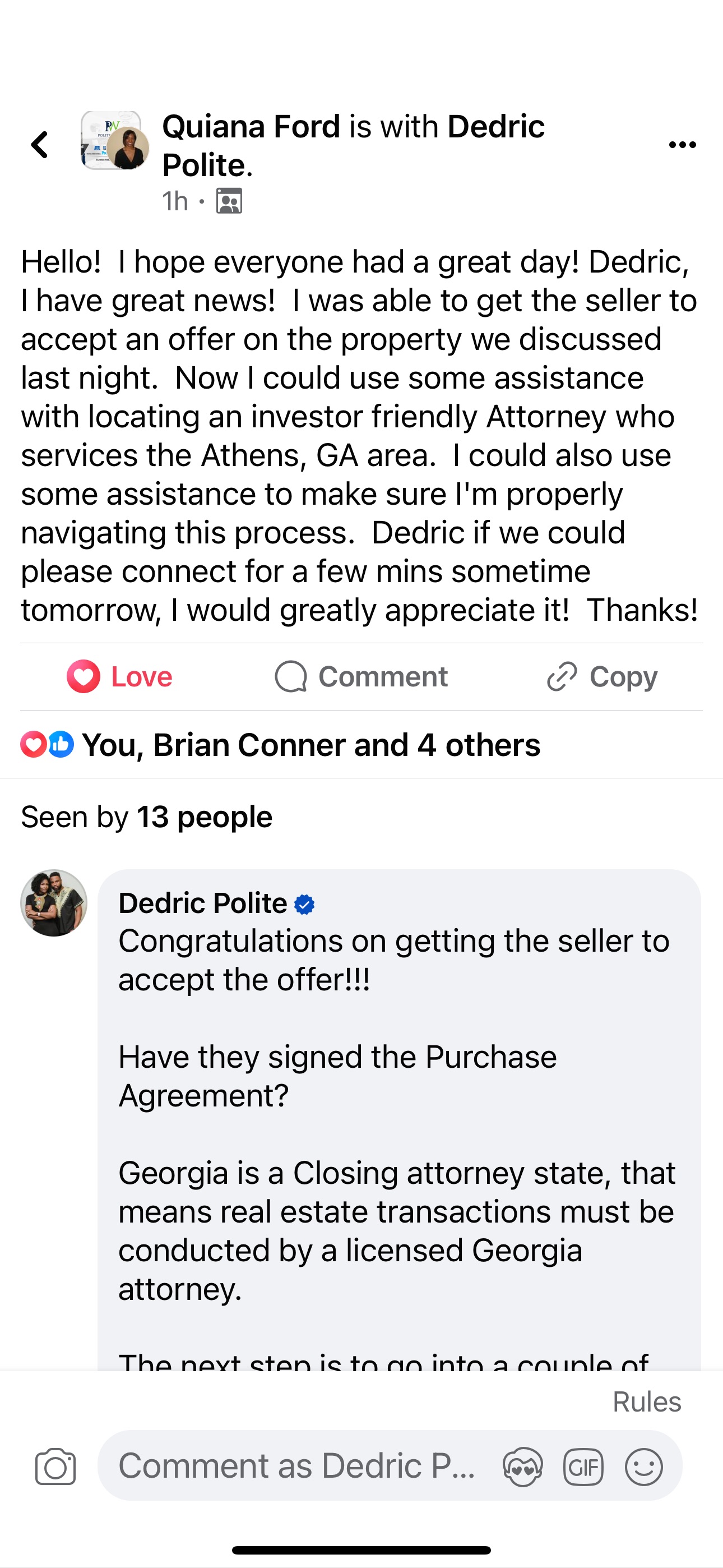Viewport: 723px width, 1568px height.
Task: Attach a photo with the camera icon
Action: tap(55, 1466)
